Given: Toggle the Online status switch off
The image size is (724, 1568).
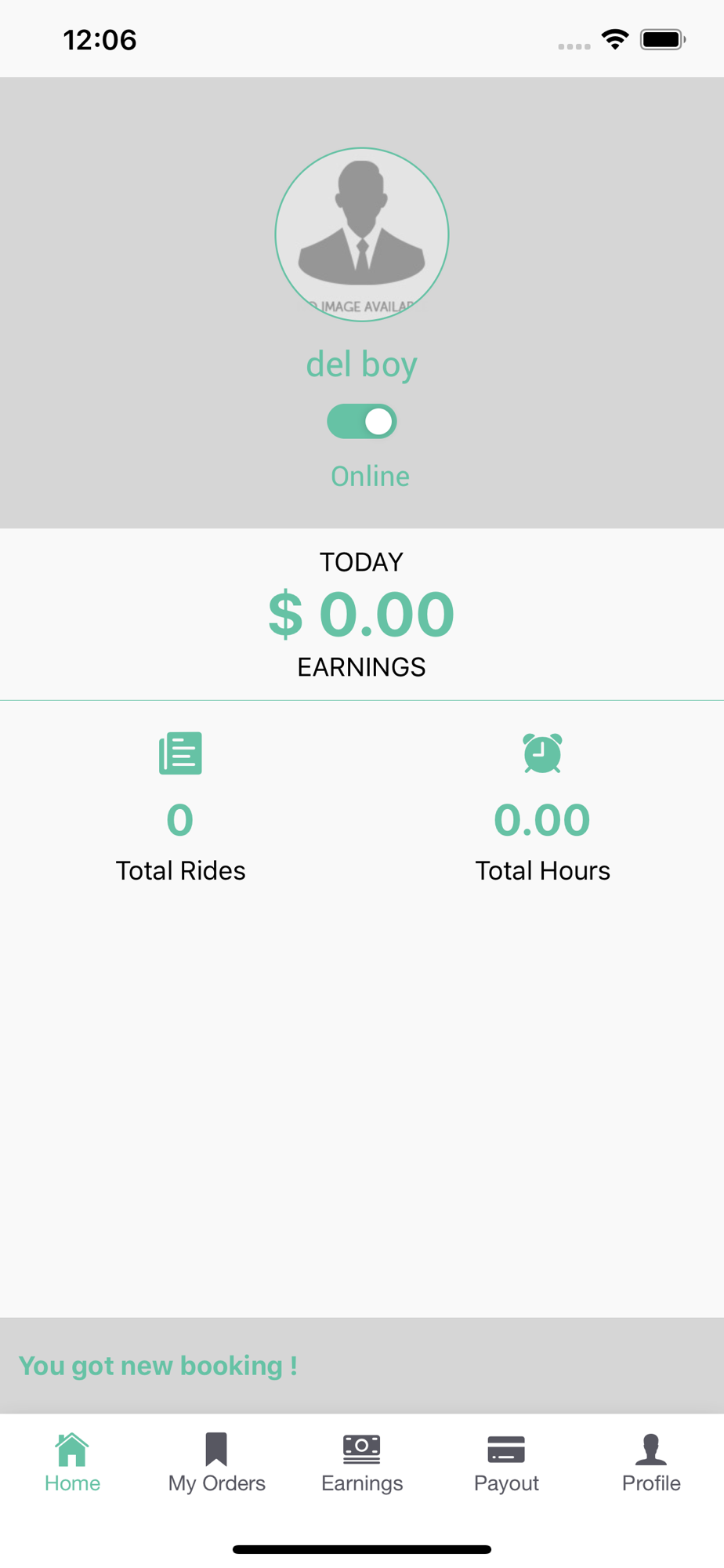Looking at the screenshot, I should point(362,422).
